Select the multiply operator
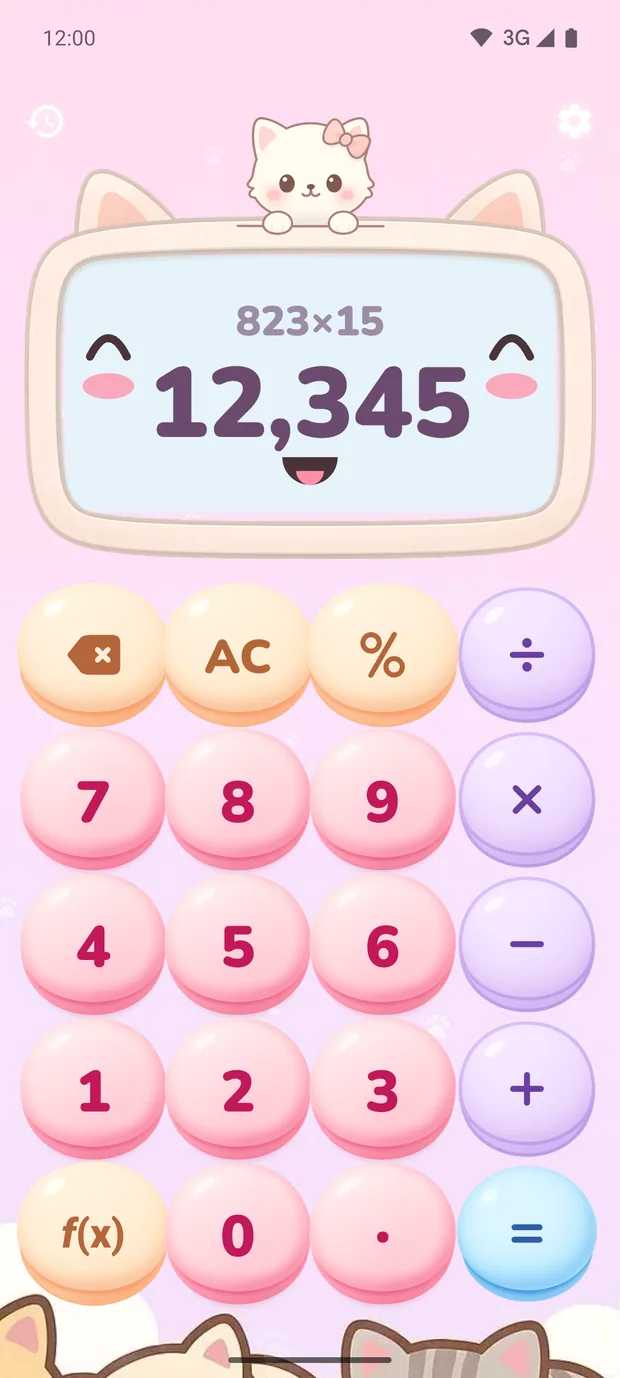Image resolution: width=620 pixels, height=1378 pixels. pyautogui.click(x=527, y=799)
